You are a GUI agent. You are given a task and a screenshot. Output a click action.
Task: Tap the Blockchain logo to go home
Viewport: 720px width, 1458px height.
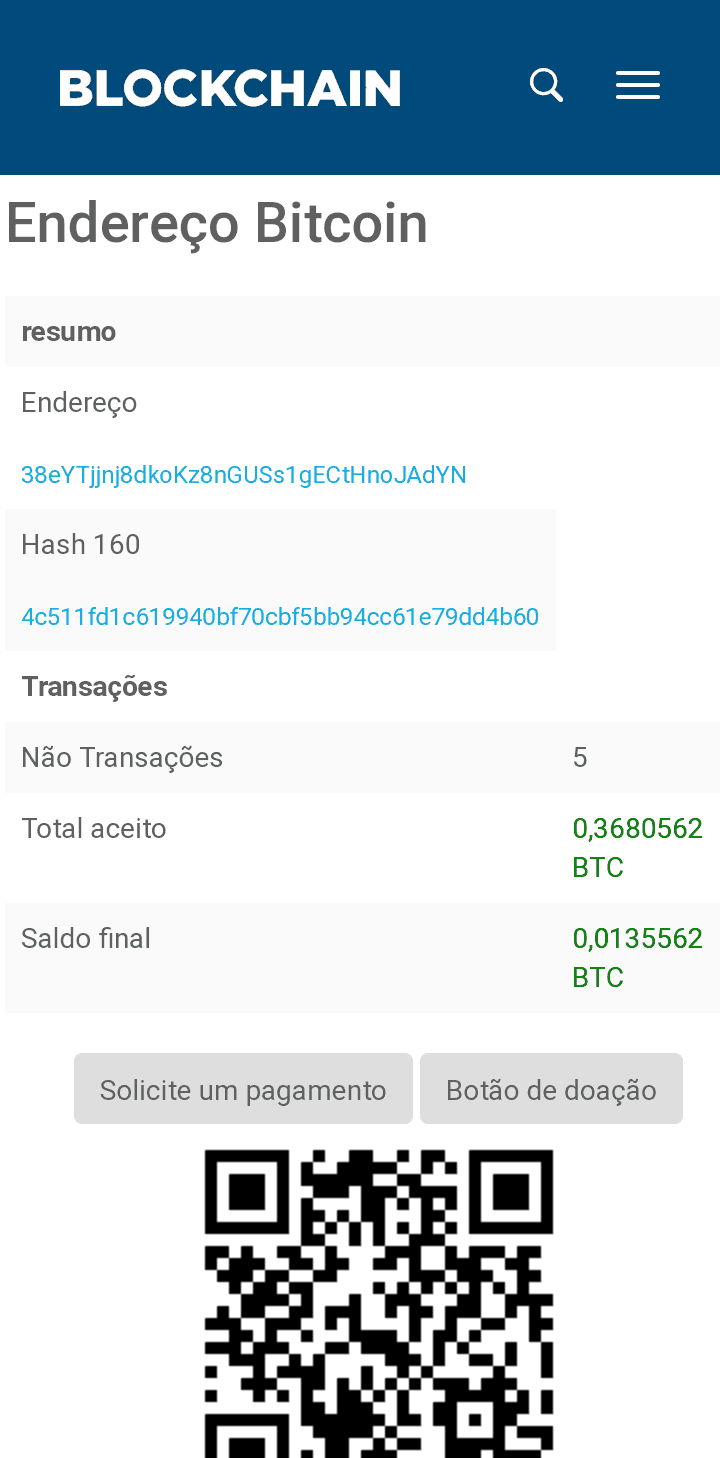[230, 88]
